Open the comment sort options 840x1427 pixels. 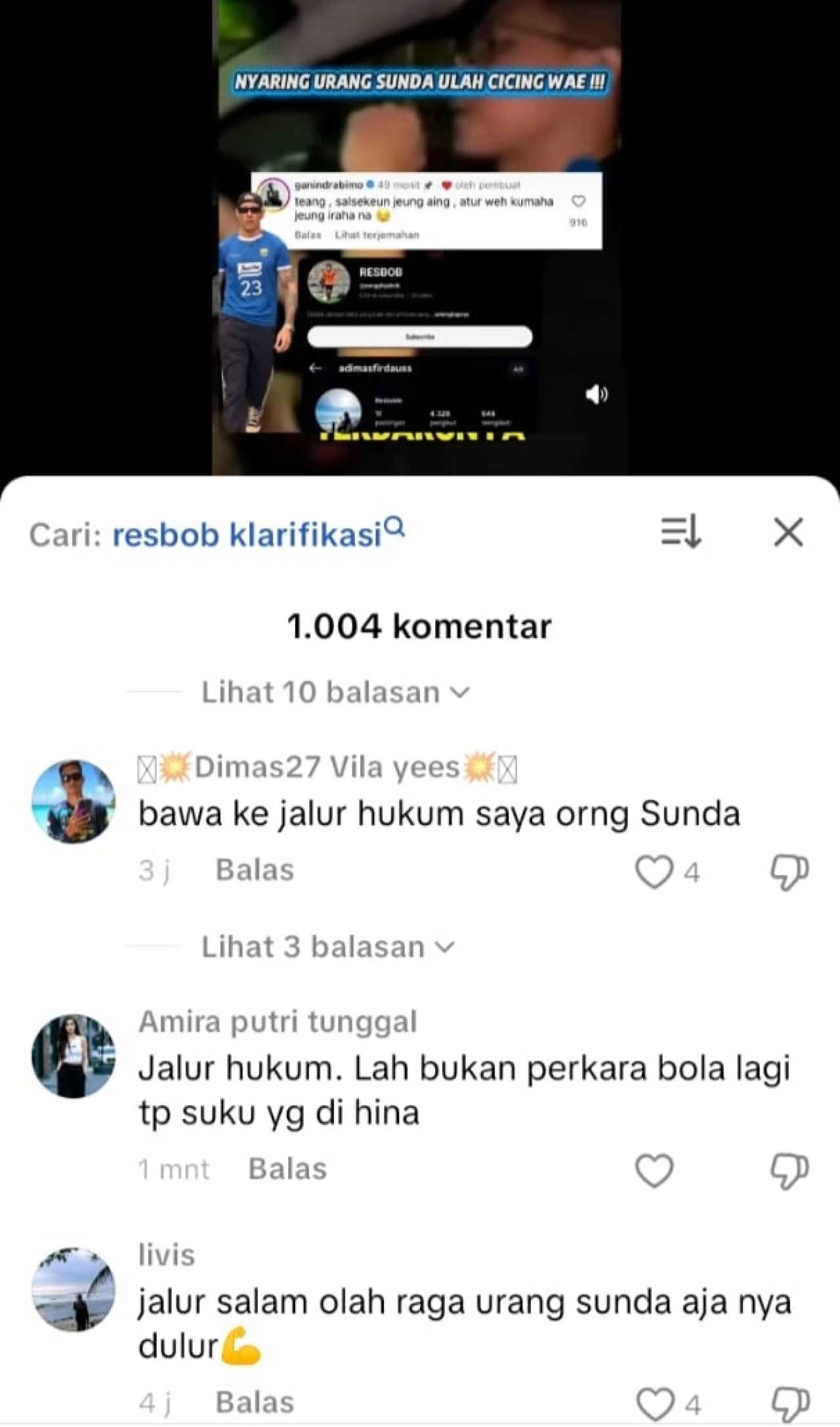coord(681,532)
